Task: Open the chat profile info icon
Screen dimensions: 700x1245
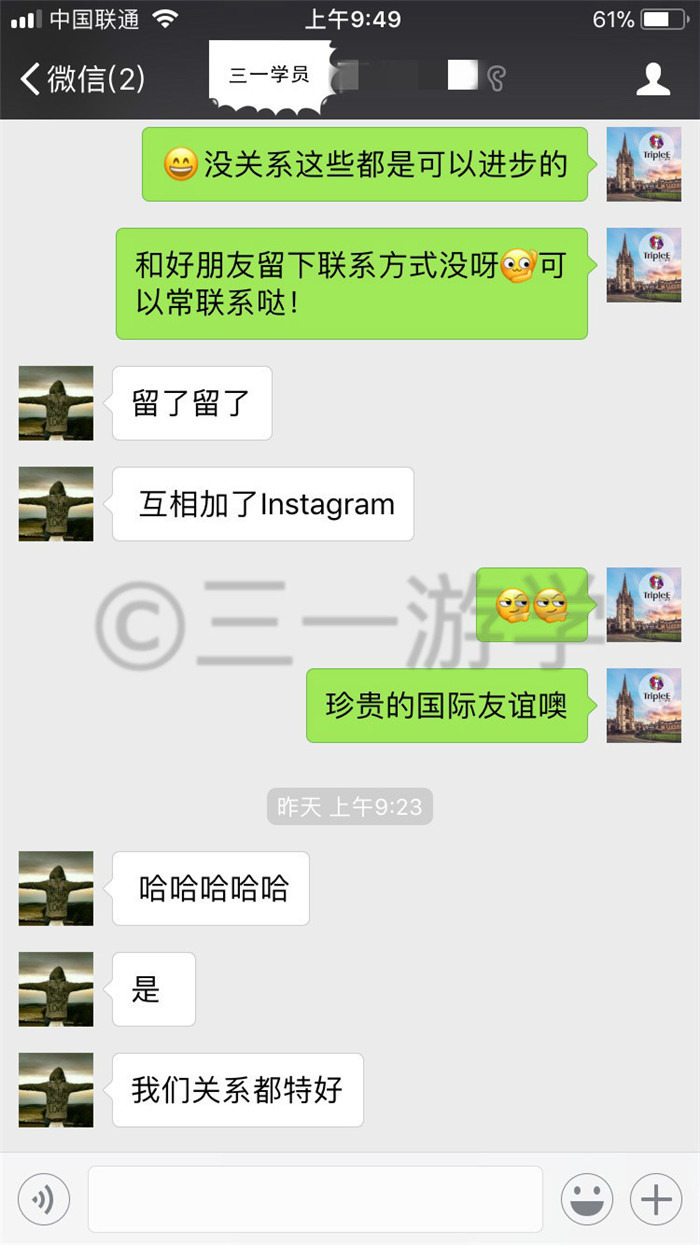Action: pos(653,79)
